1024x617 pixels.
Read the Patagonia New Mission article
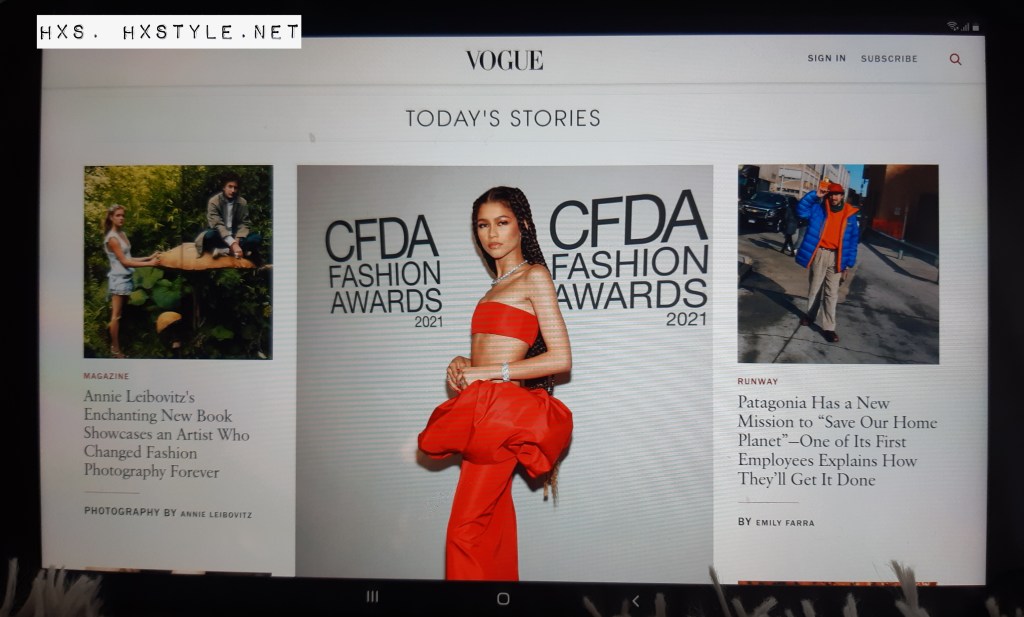(x=837, y=441)
